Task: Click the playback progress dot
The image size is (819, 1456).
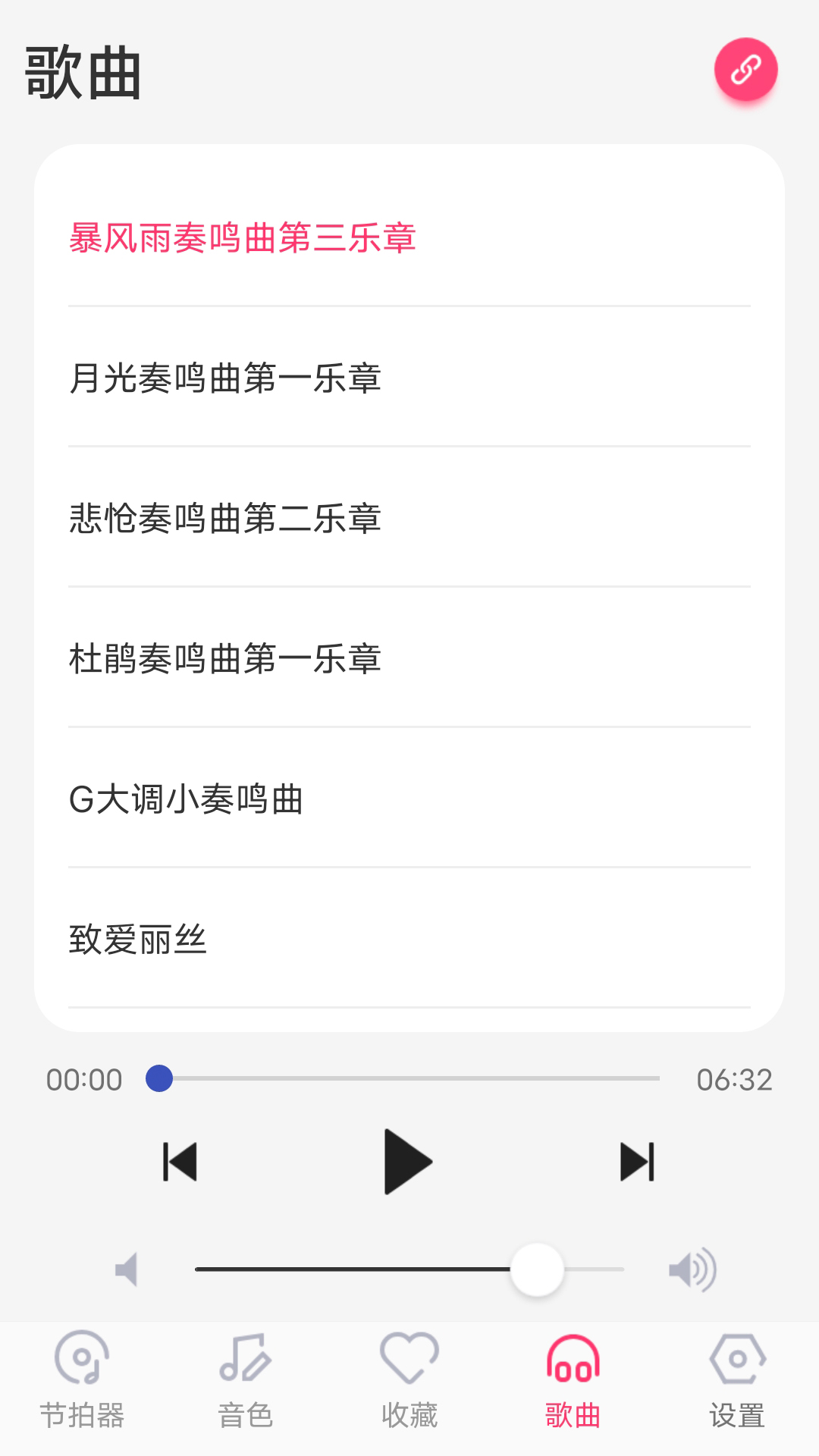Action: pyautogui.click(x=160, y=1078)
